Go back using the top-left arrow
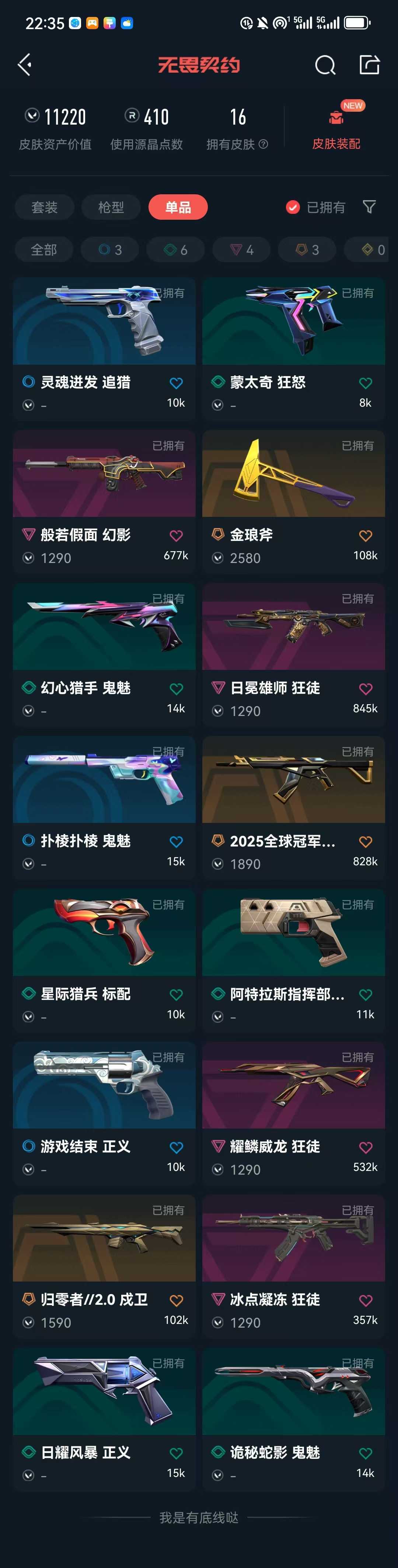This screenshot has width=398, height=1568. pyautogui.click(x=25, y=65)
